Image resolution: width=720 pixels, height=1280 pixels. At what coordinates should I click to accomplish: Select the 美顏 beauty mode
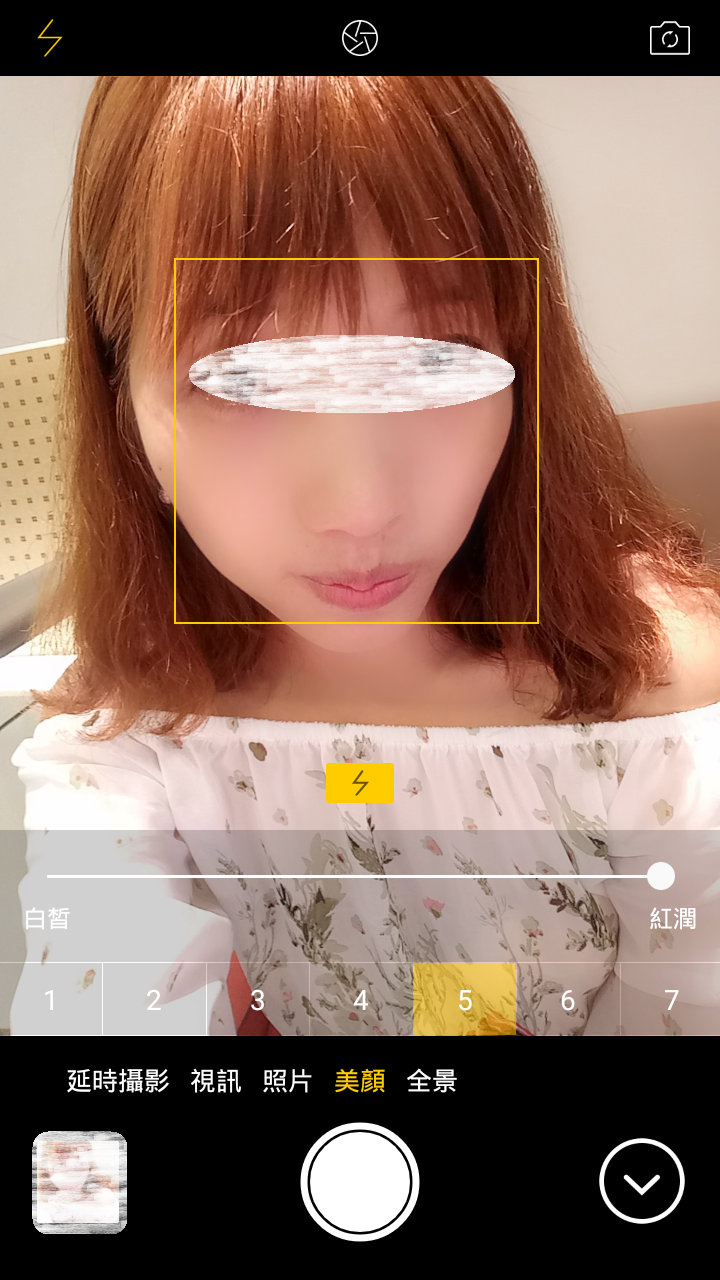pos(360,1081)
